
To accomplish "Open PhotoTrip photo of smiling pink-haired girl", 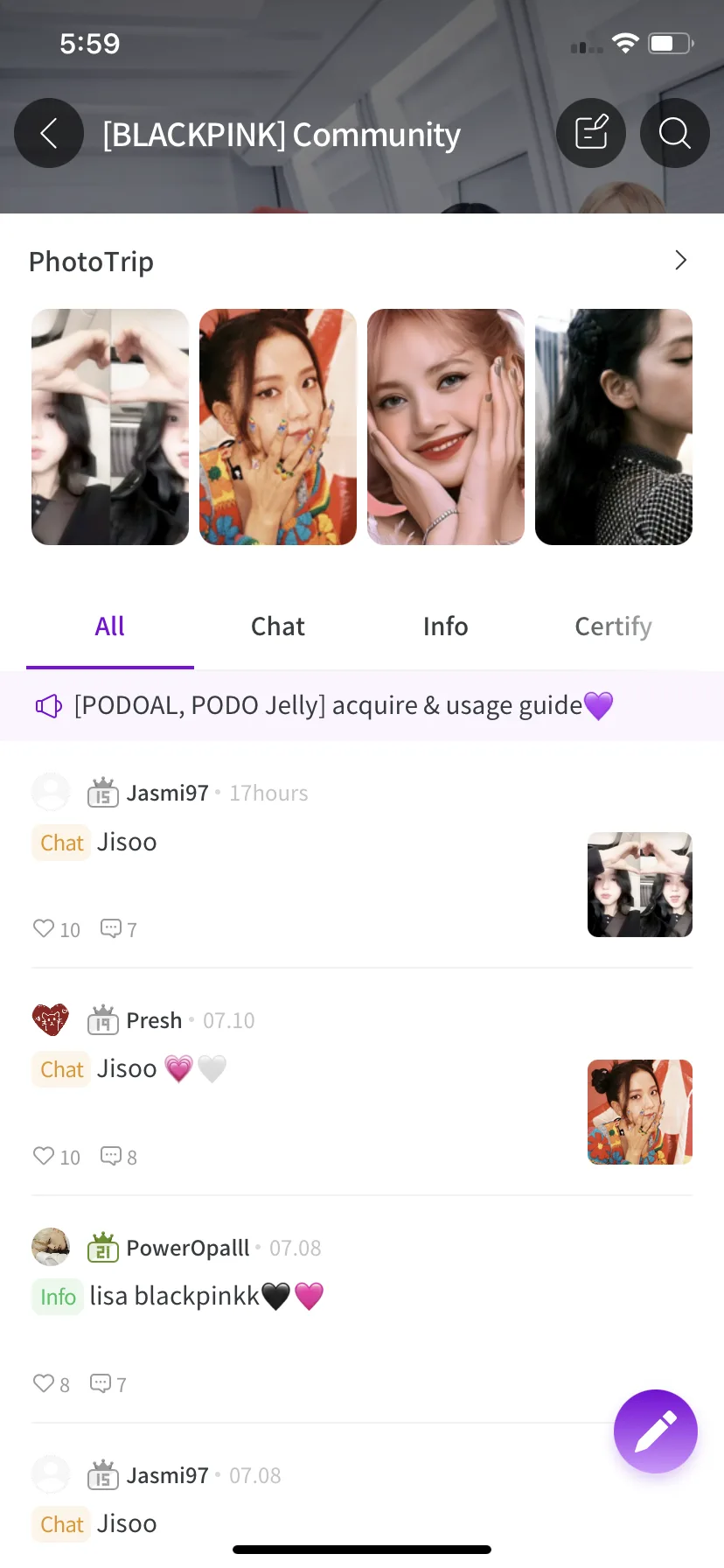I will coord(446,427).
